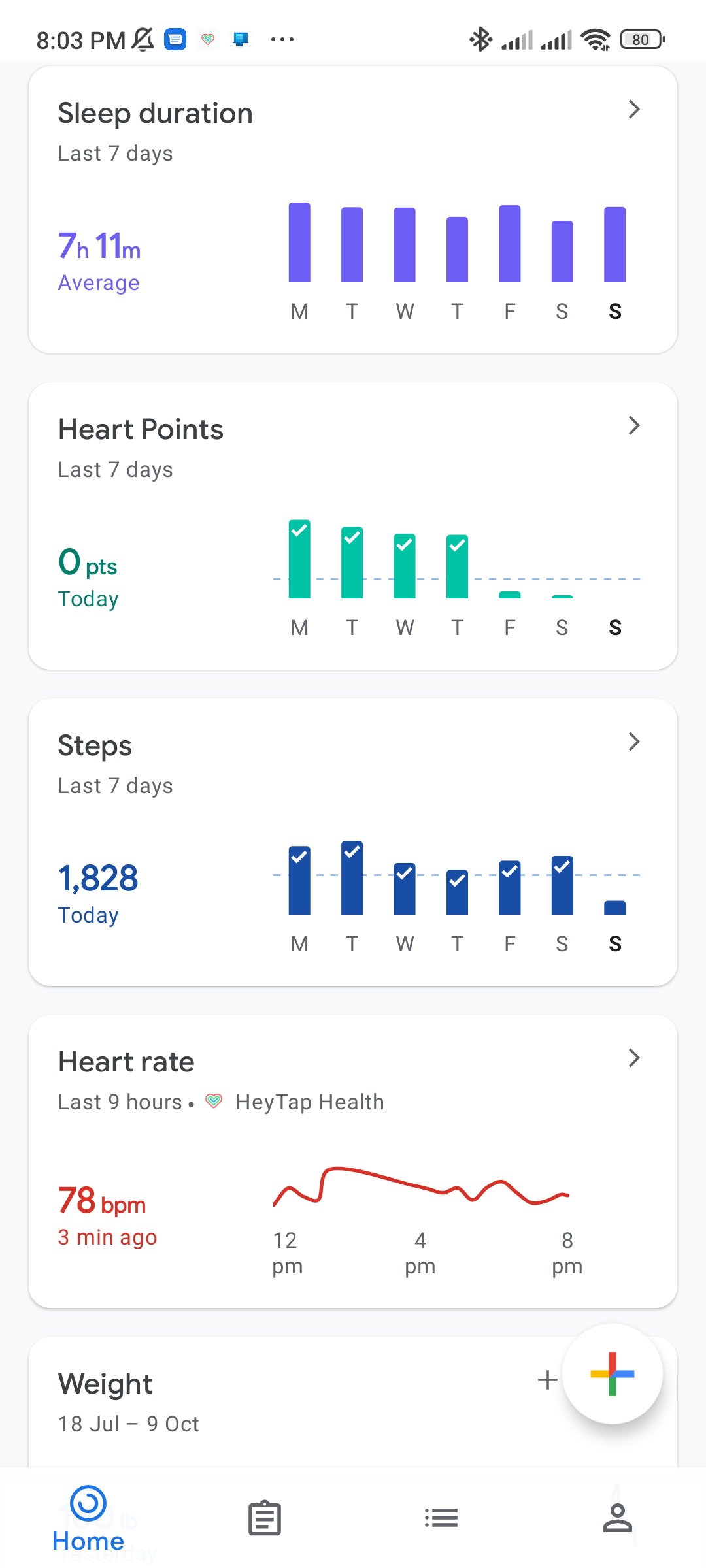Add a weight entry with the plus icon
The width and height of the screenshot is (706, 1568).
[547, 1380]
